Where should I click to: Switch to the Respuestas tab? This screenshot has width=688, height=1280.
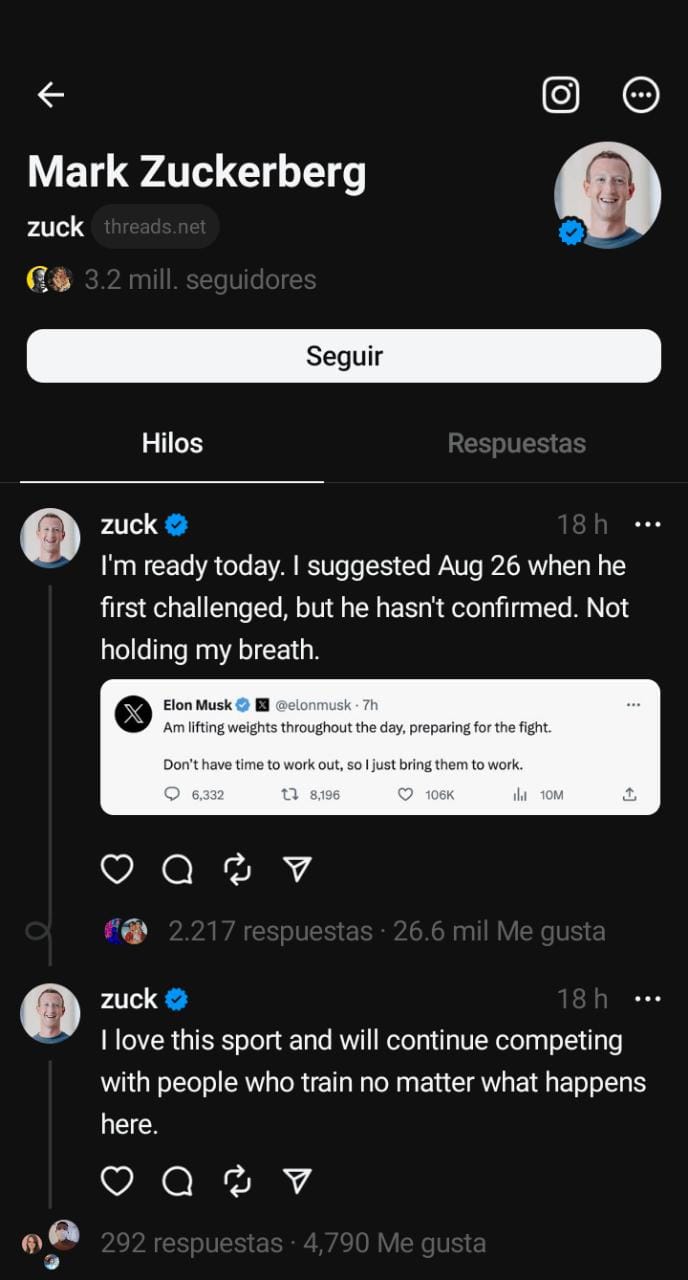tap(516, 443)
